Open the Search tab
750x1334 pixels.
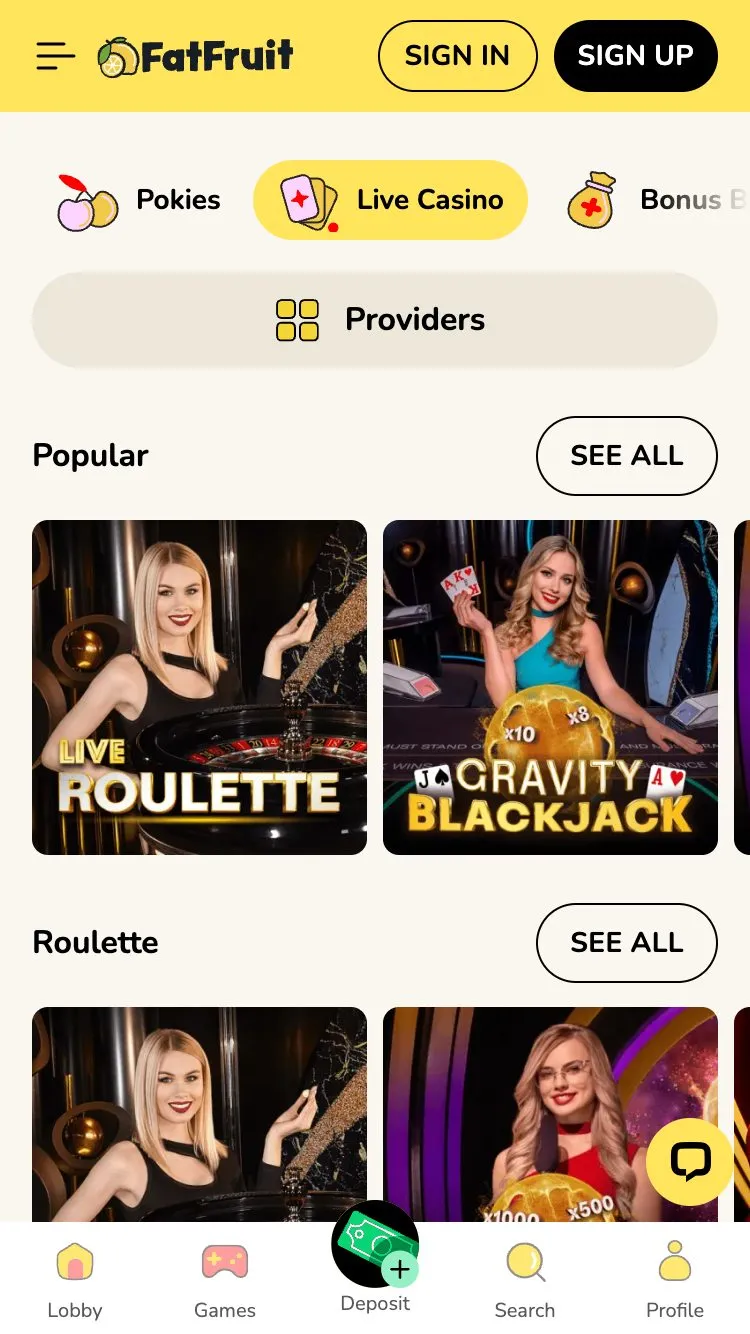coord(525,1280)
